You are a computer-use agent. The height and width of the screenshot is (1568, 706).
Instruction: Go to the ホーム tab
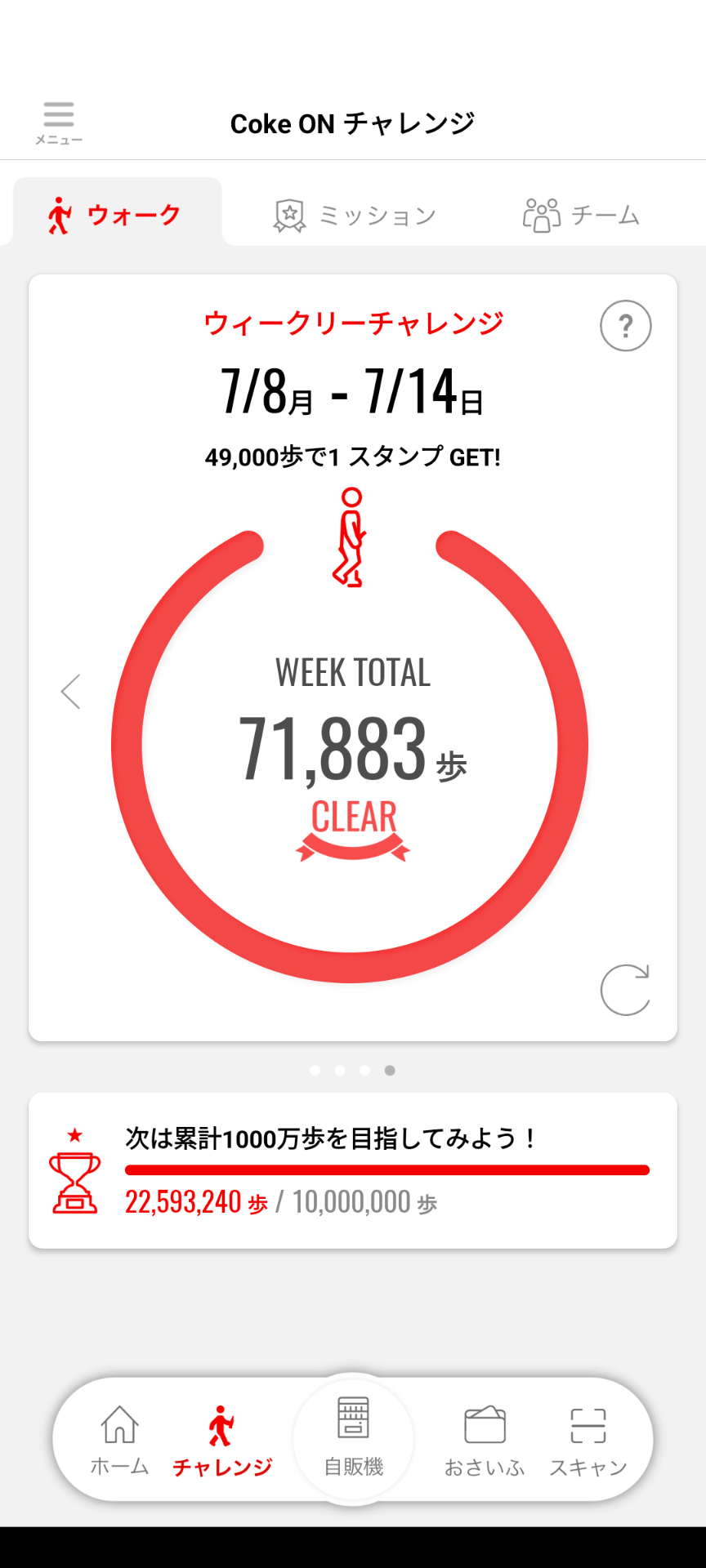coord(119,1441)
